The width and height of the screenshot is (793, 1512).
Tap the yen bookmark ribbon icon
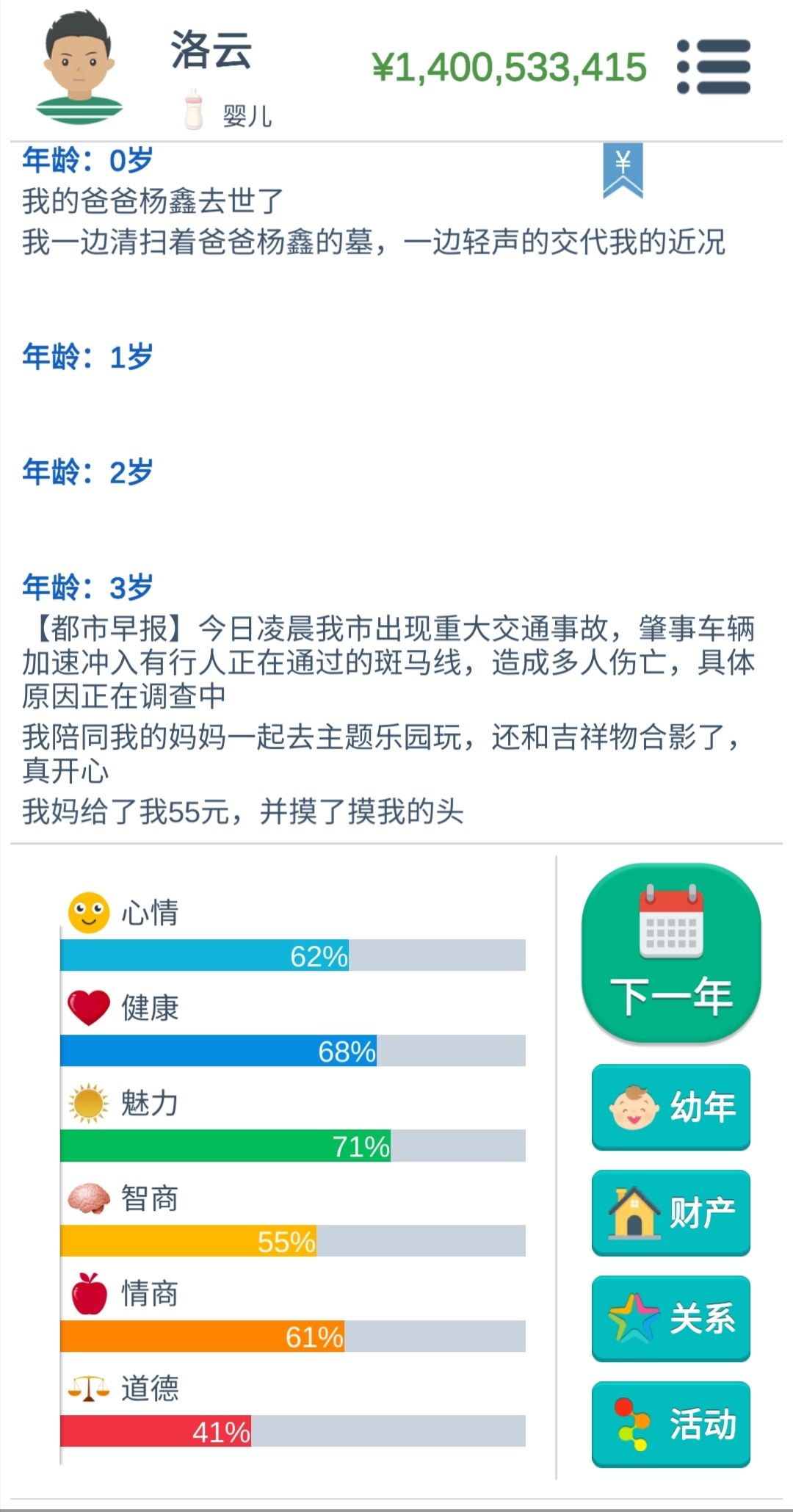pyautogui.click(x=623, y=170)
